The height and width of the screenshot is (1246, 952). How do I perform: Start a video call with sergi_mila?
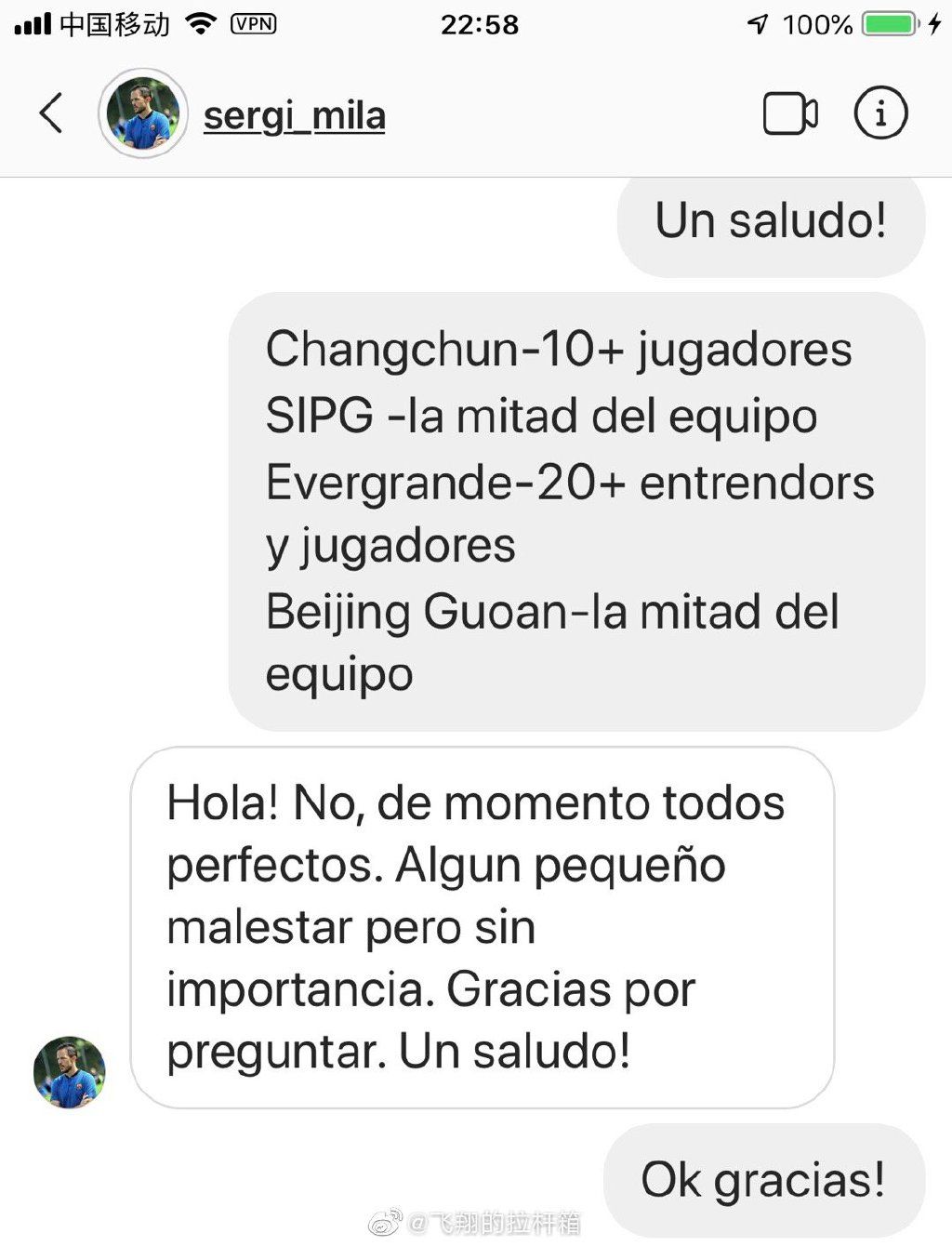pyautogui.click(x=791, y=112)
